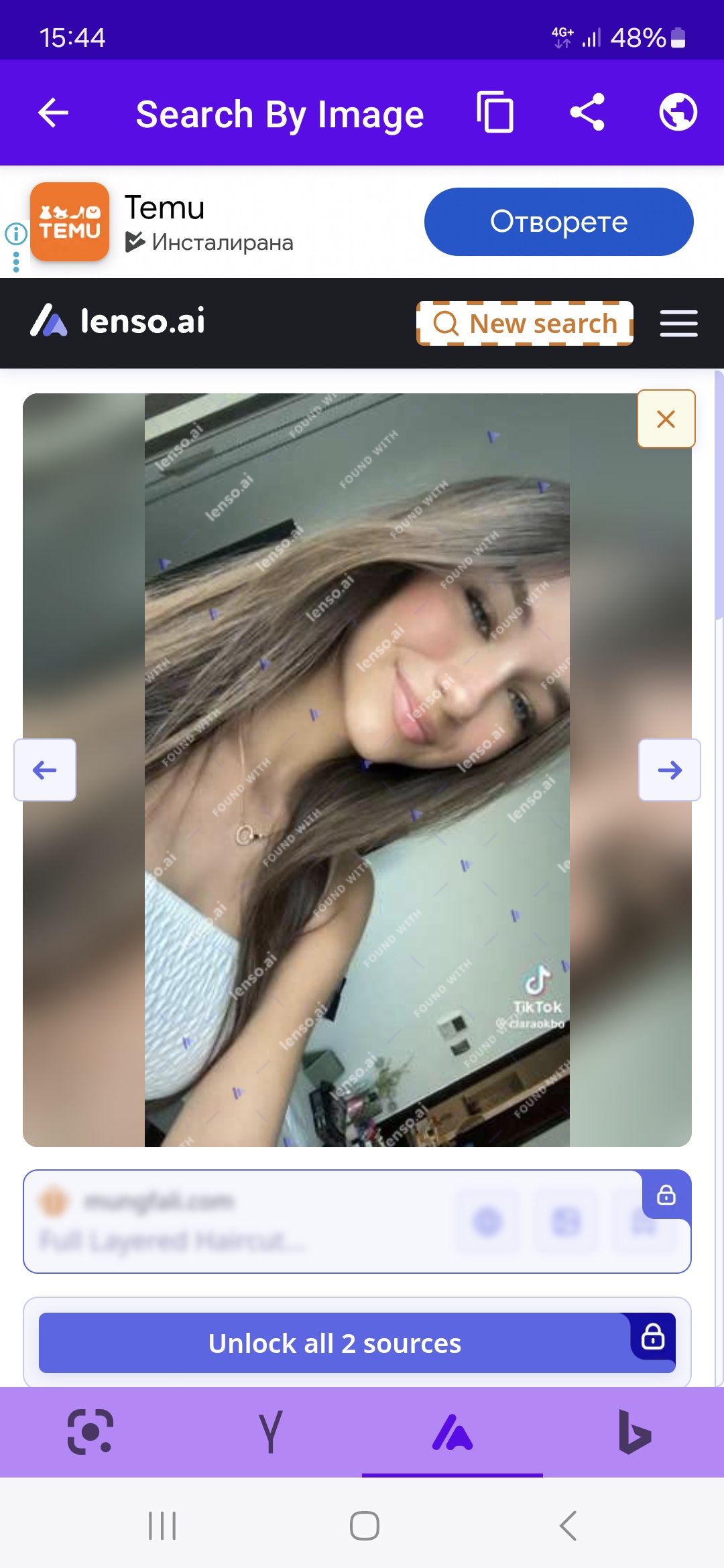
Task: Show the previous image result
Action: click(x=45, y=770)
